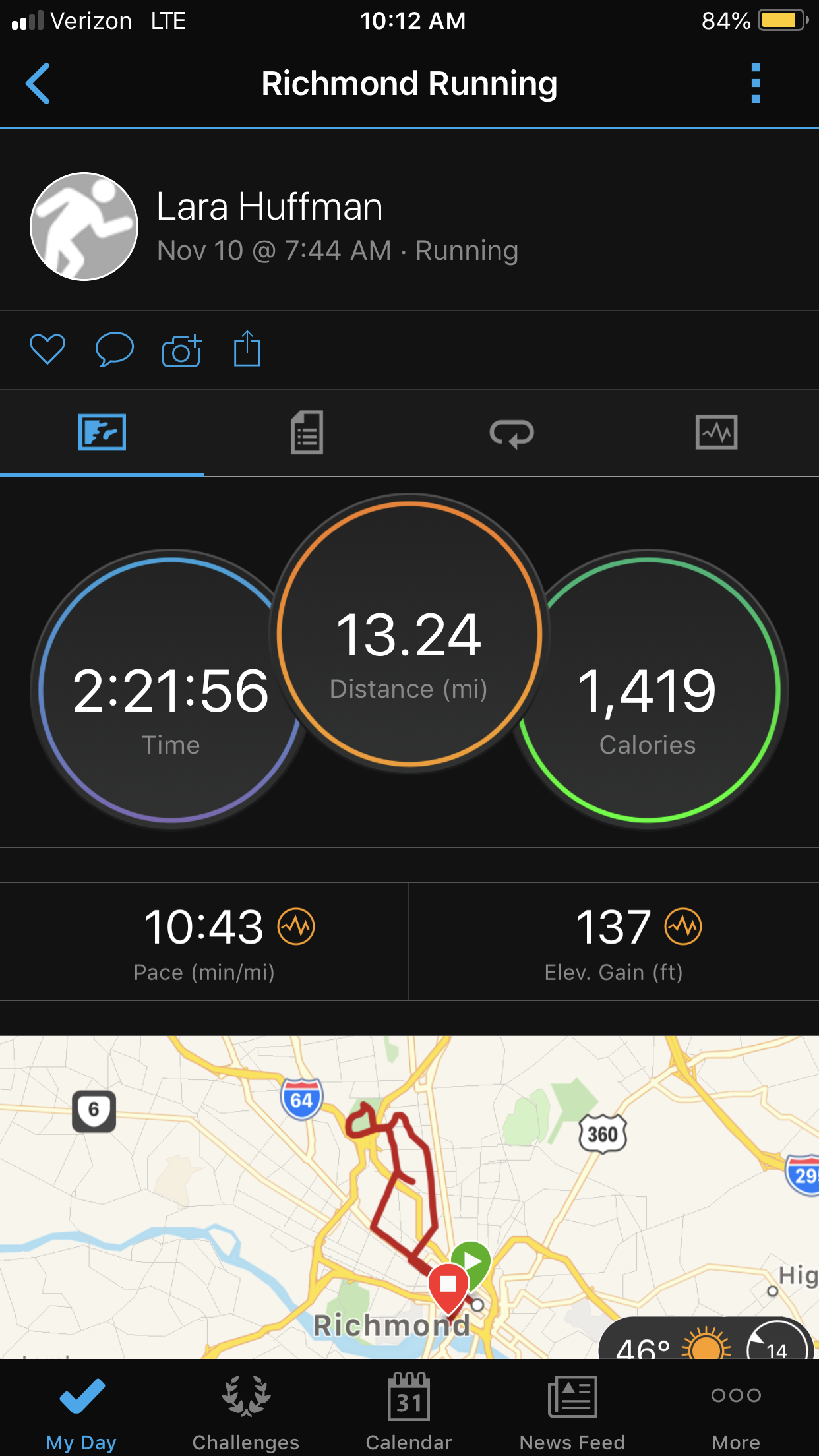The image size is (819, 1456).
Task: Share the Richmond Running activity
Action: point(247,349)
